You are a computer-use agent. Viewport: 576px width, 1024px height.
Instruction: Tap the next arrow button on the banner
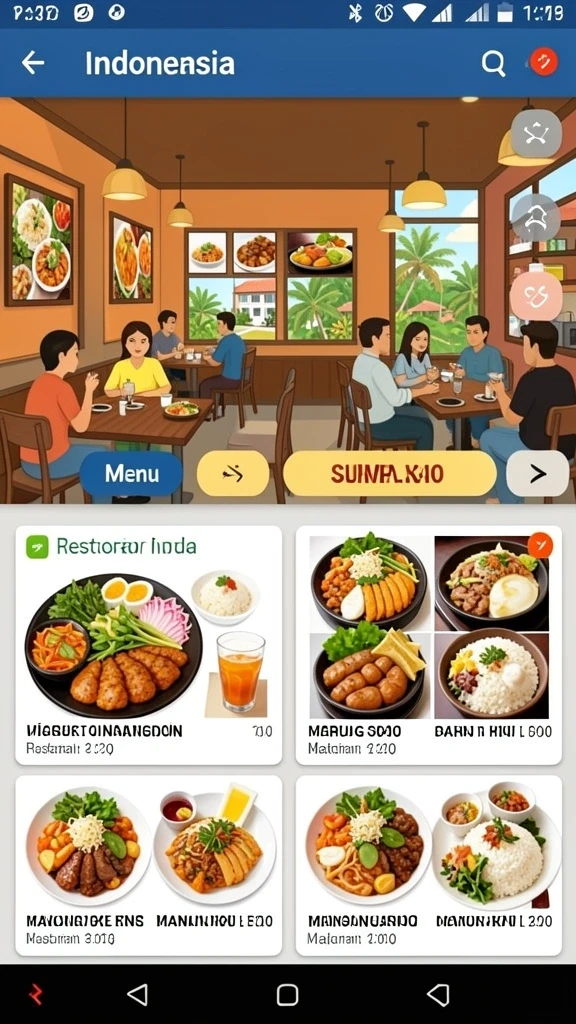point(537,473)
